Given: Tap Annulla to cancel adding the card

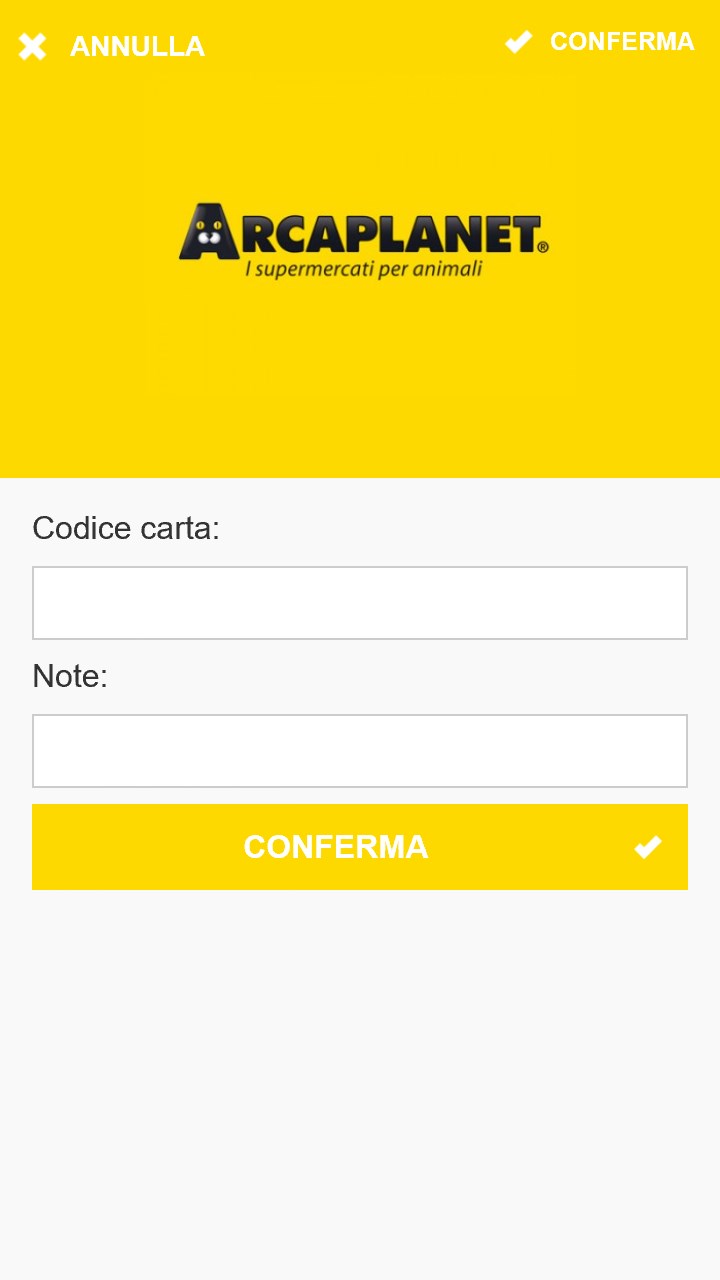Looking at the screenshot, I should click(112, 46).
